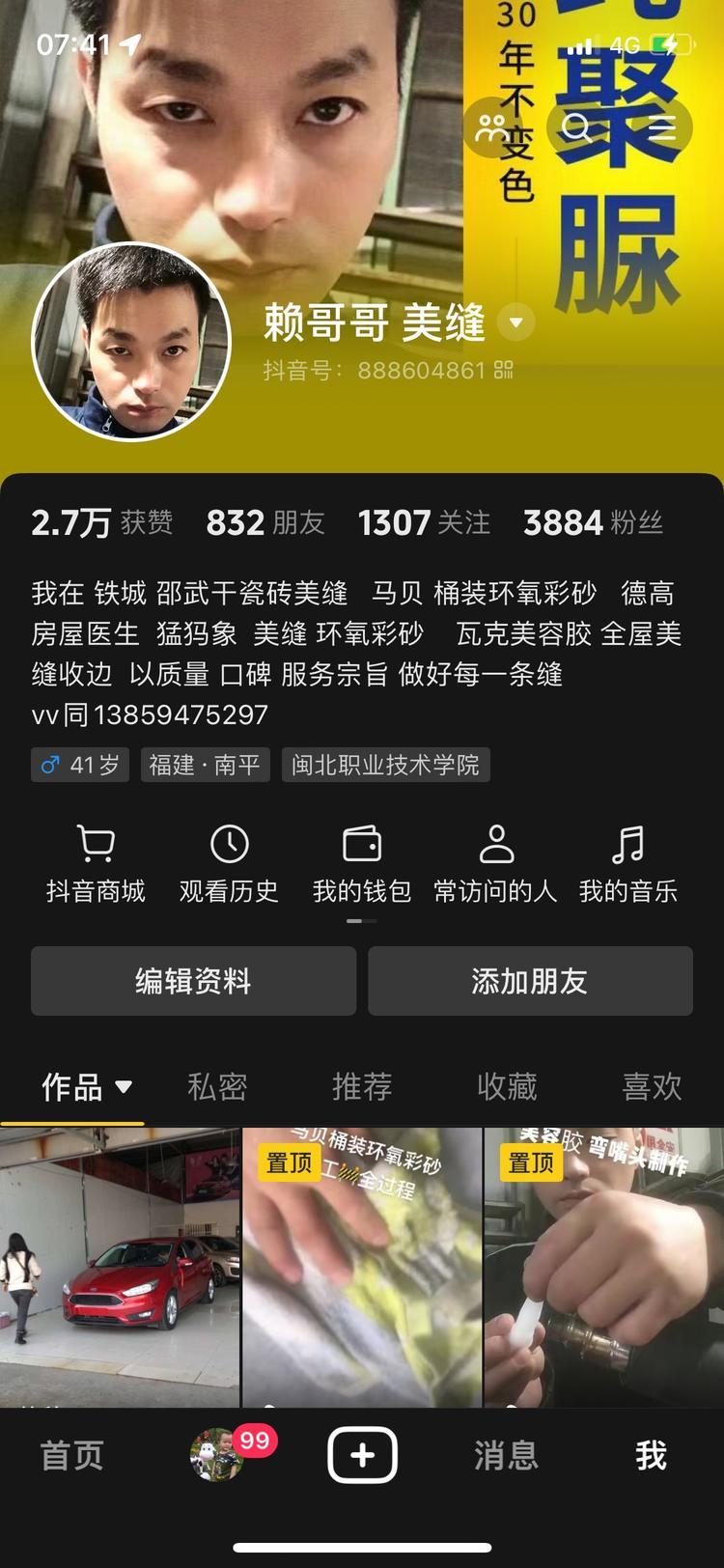Open 抖音商城 shop shortcut
This screenshot has height=1568, width=724.
coord(96,864)
